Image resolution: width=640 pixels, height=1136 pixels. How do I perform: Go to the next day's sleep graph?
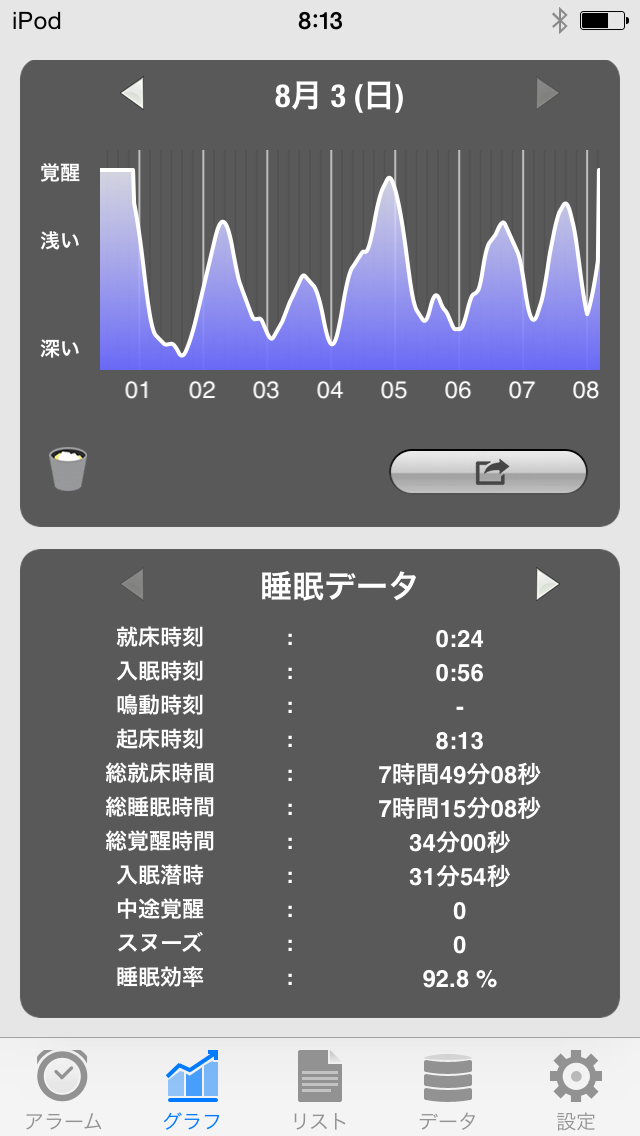547,95
